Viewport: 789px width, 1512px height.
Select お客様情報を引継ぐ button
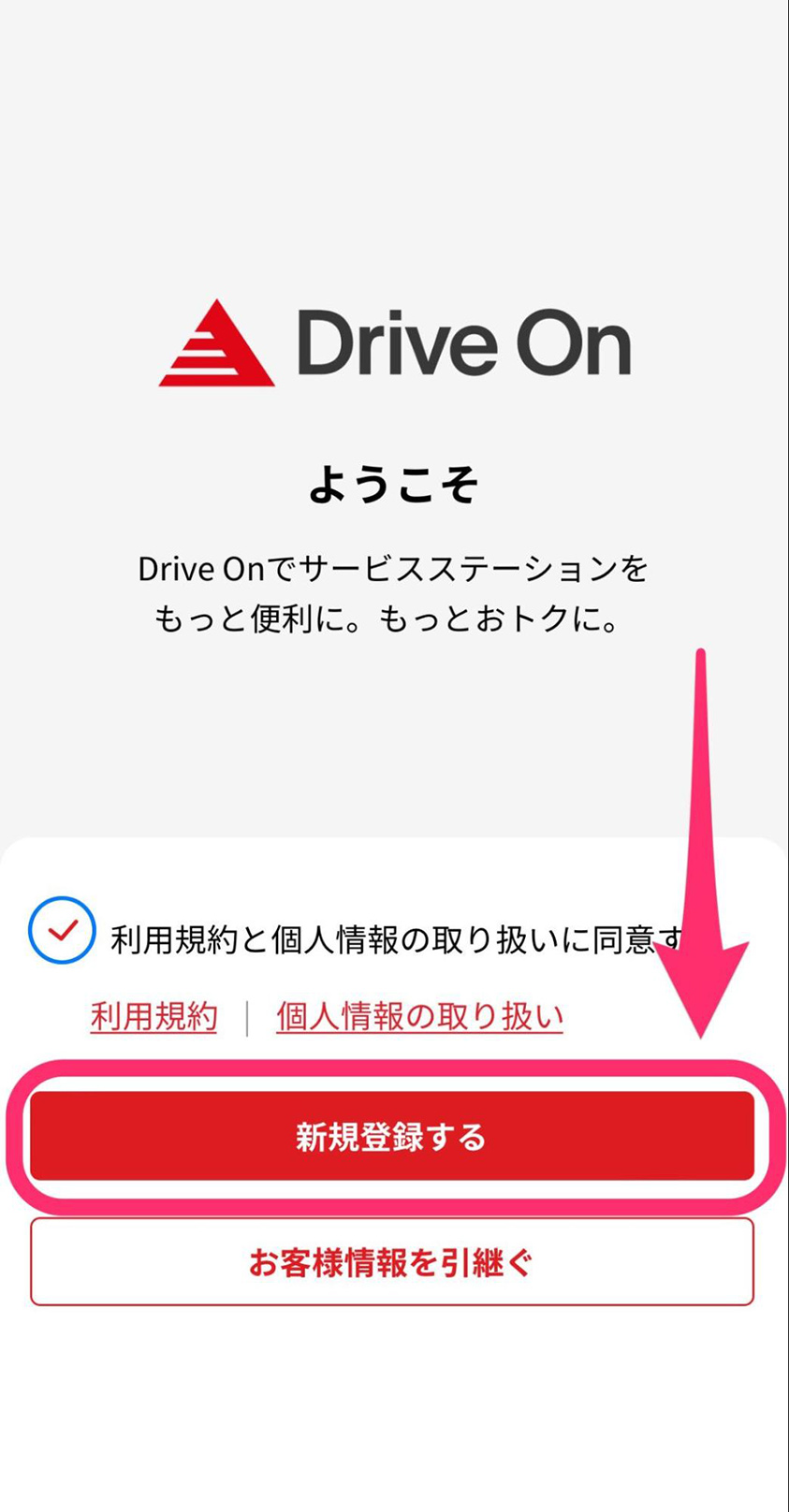(391, 1261)
